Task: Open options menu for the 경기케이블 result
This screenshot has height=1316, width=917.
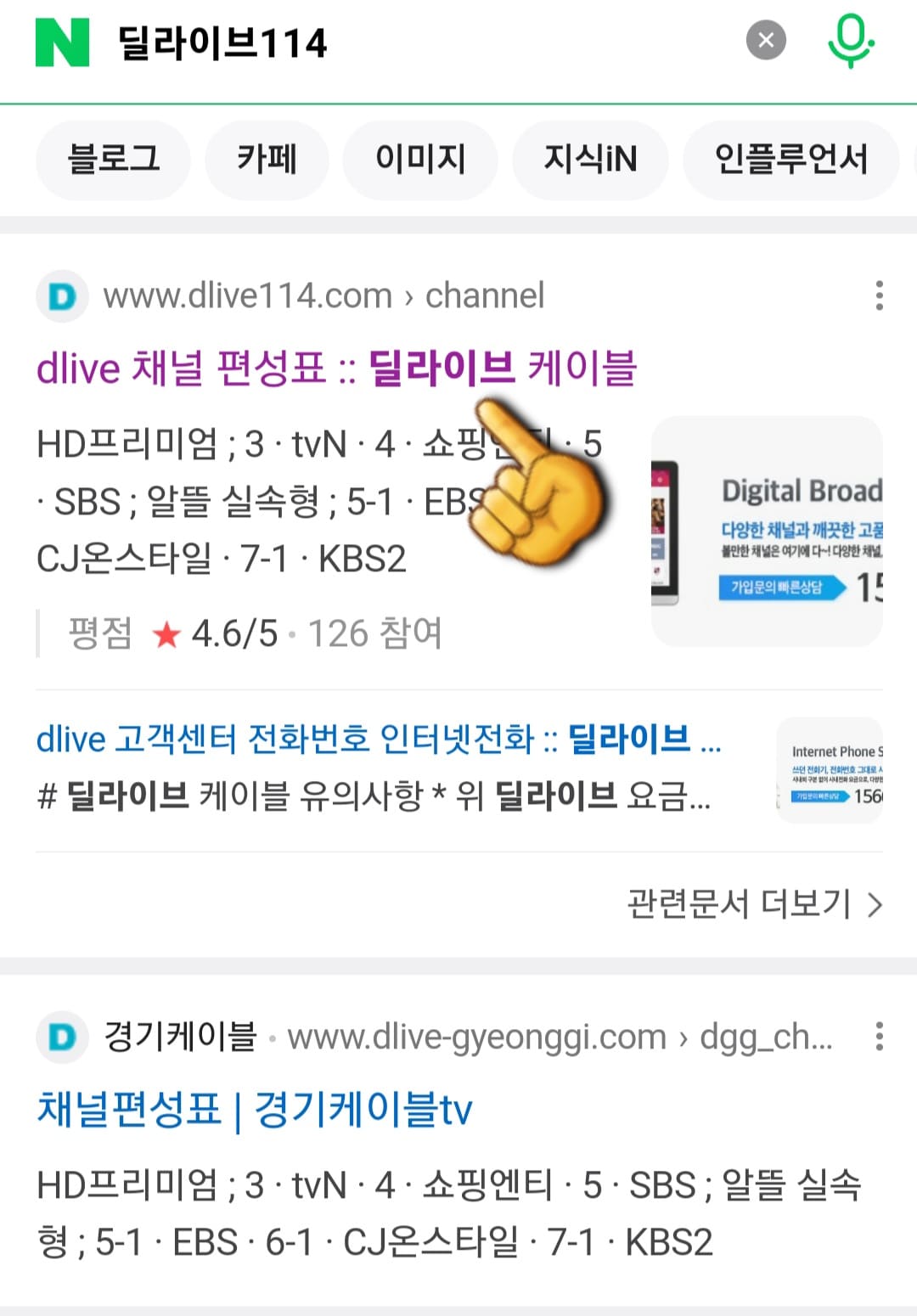Action: click(x=880, y=1038)
